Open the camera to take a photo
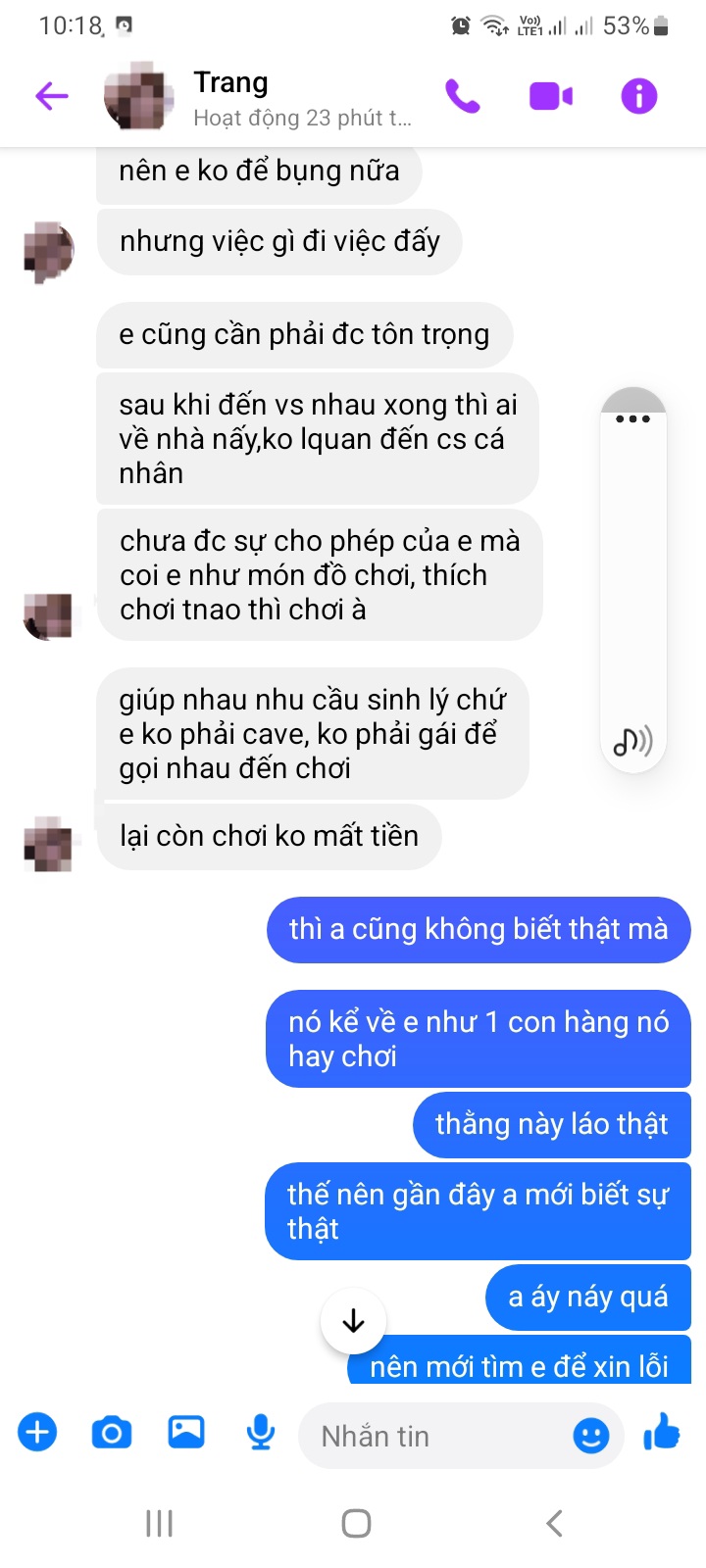 [x=112, y=1433]
